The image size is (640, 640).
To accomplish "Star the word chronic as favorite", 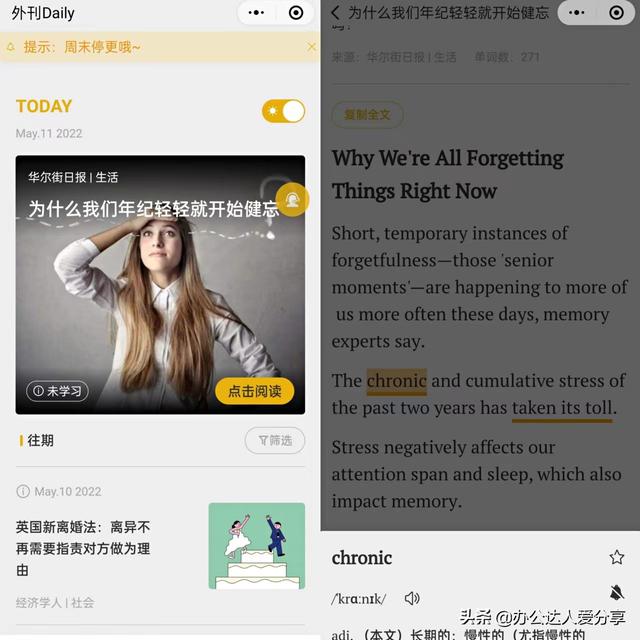I will tap(616, 557).
